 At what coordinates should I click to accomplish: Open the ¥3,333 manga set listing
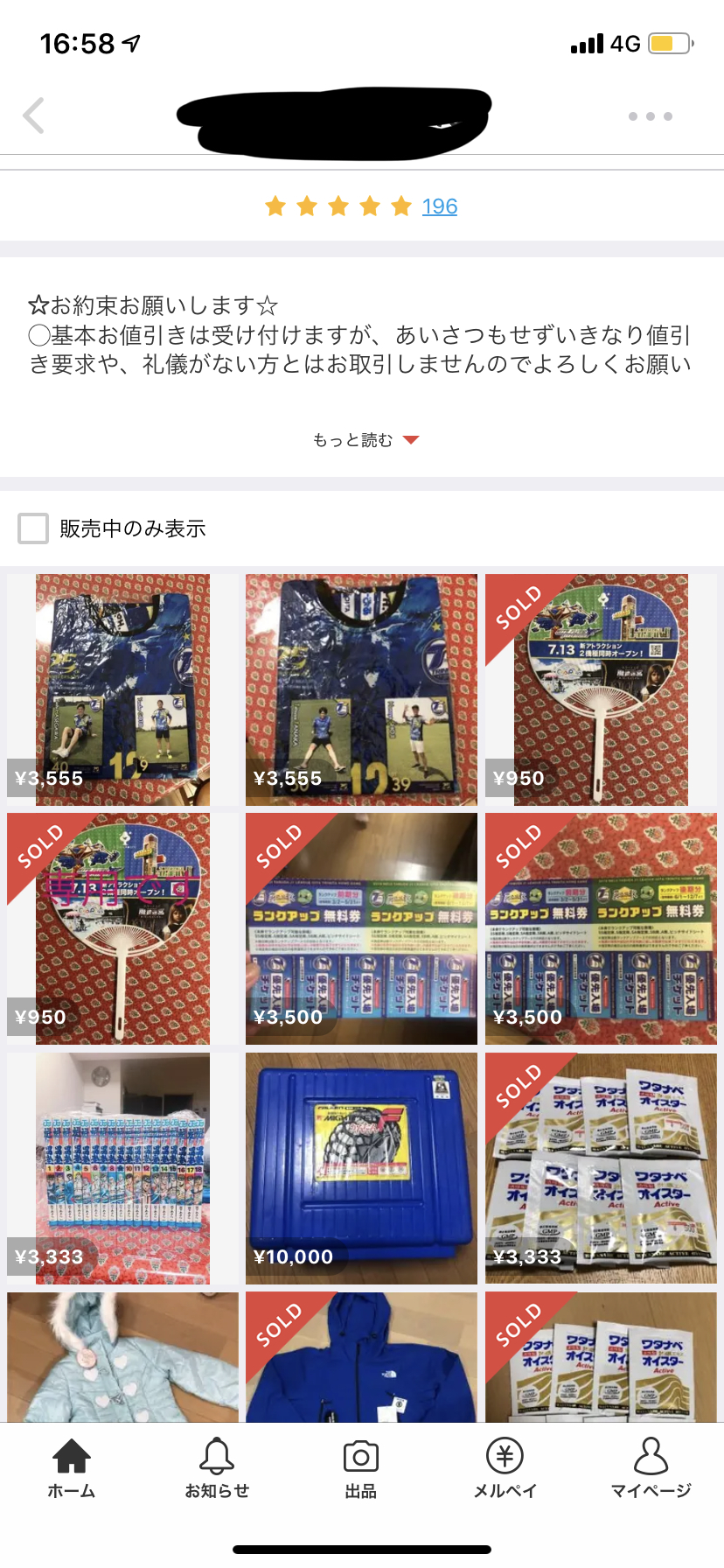coord(122,1168)
